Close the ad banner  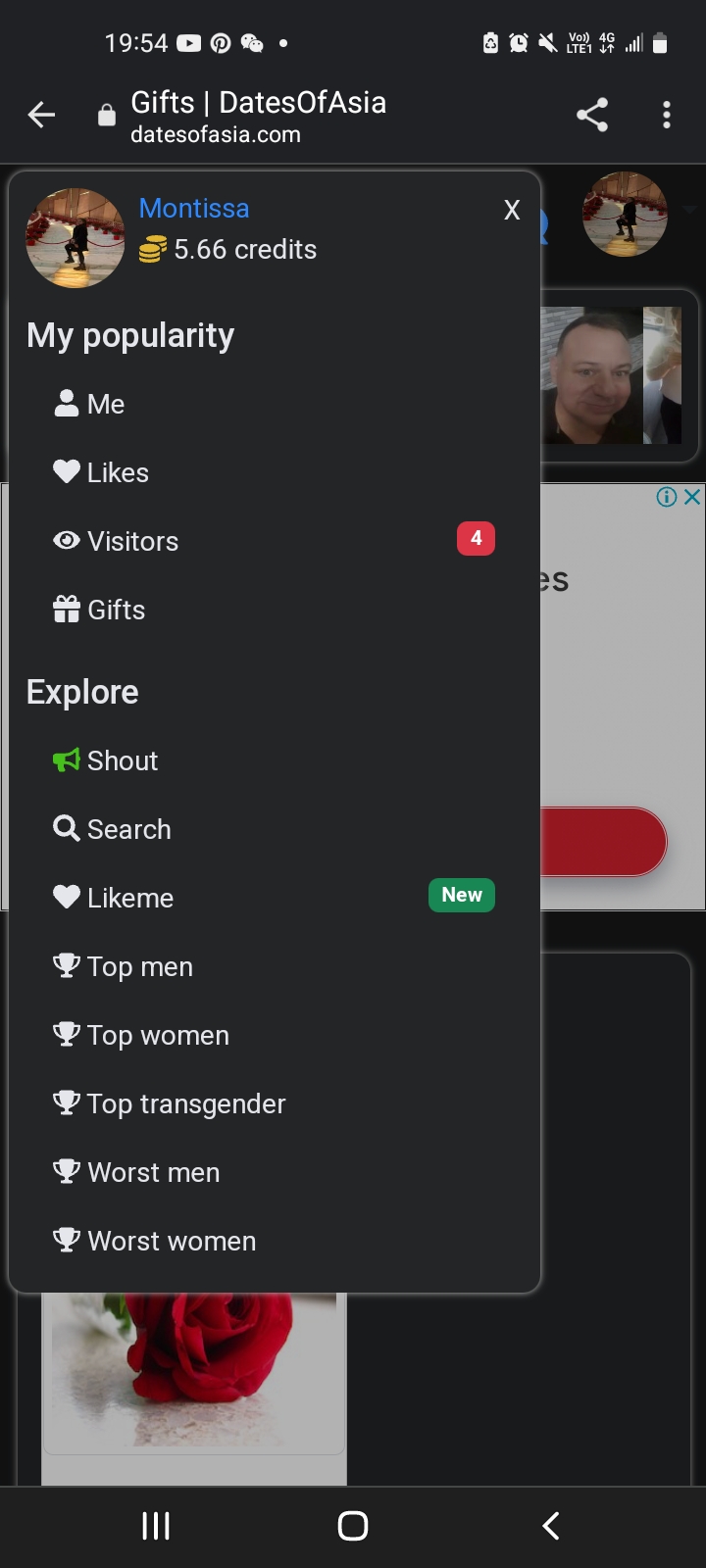692,497
